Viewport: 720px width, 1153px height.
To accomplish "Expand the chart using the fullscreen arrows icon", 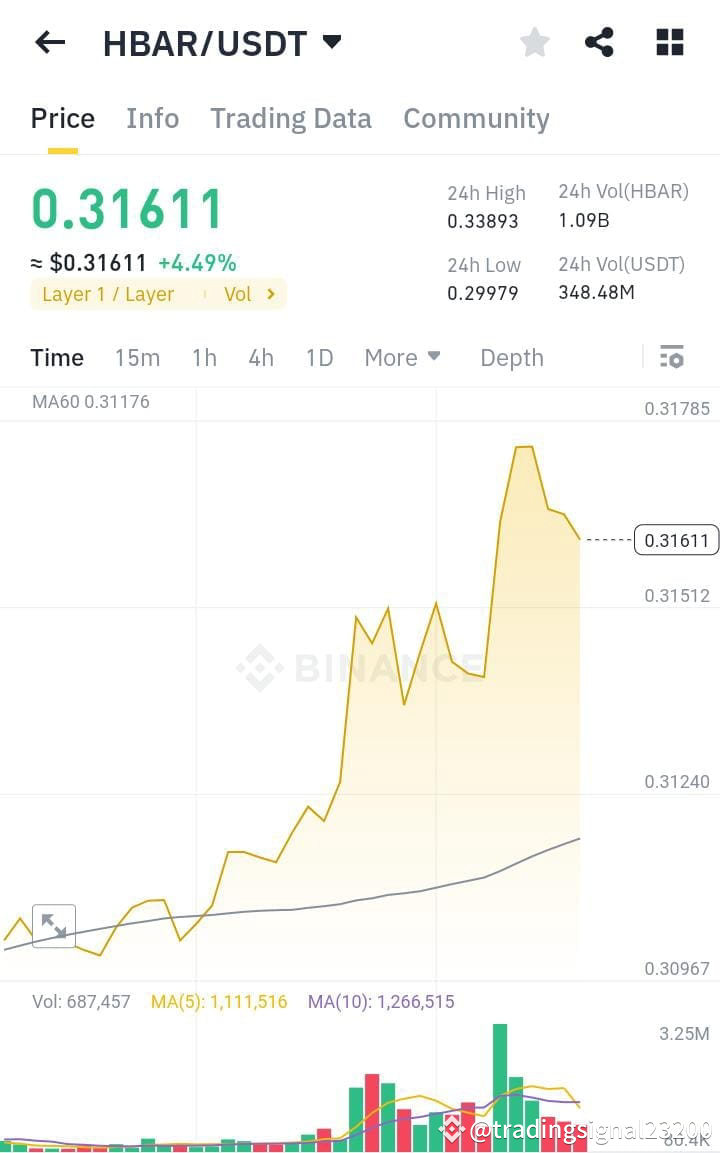I will 53,926.
